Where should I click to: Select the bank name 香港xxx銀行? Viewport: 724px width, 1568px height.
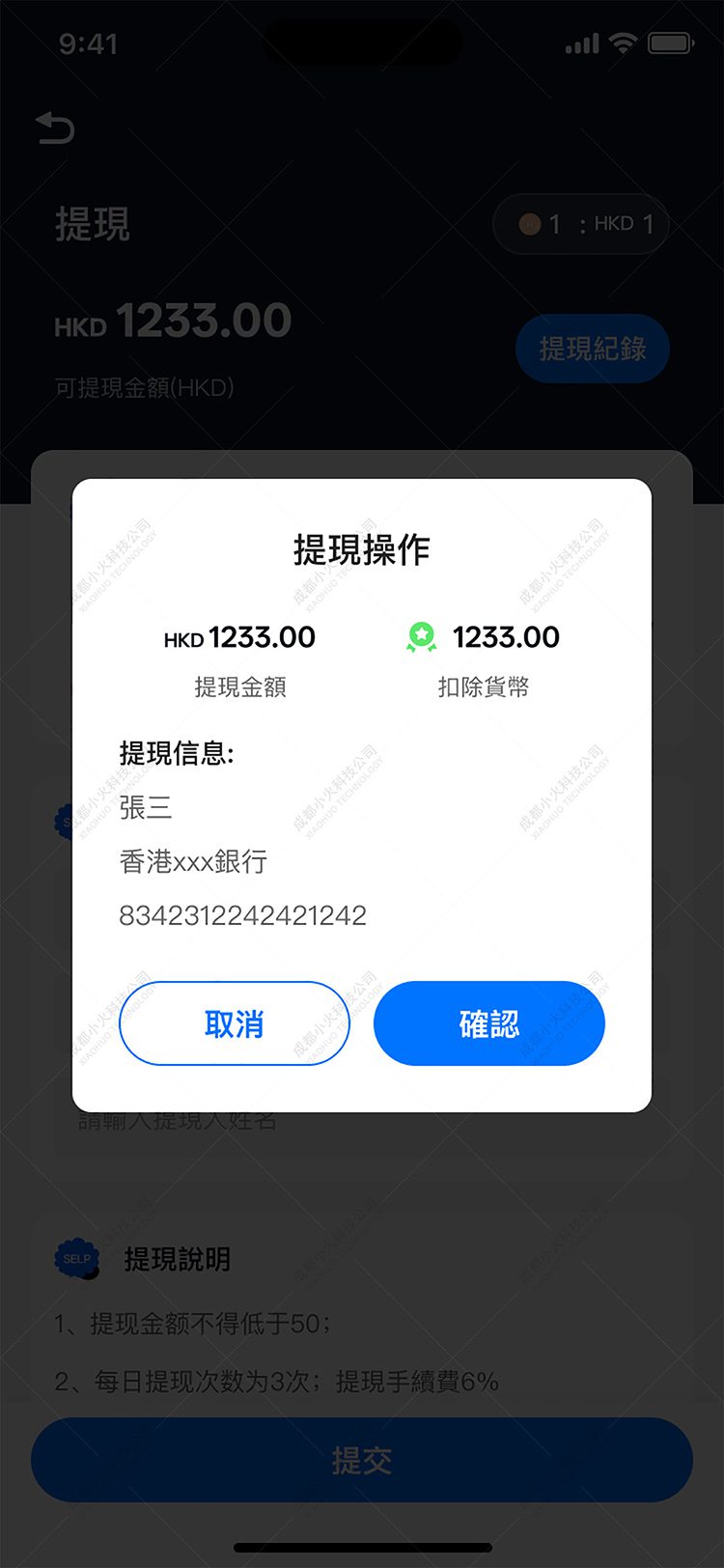[x=191, y=861]
